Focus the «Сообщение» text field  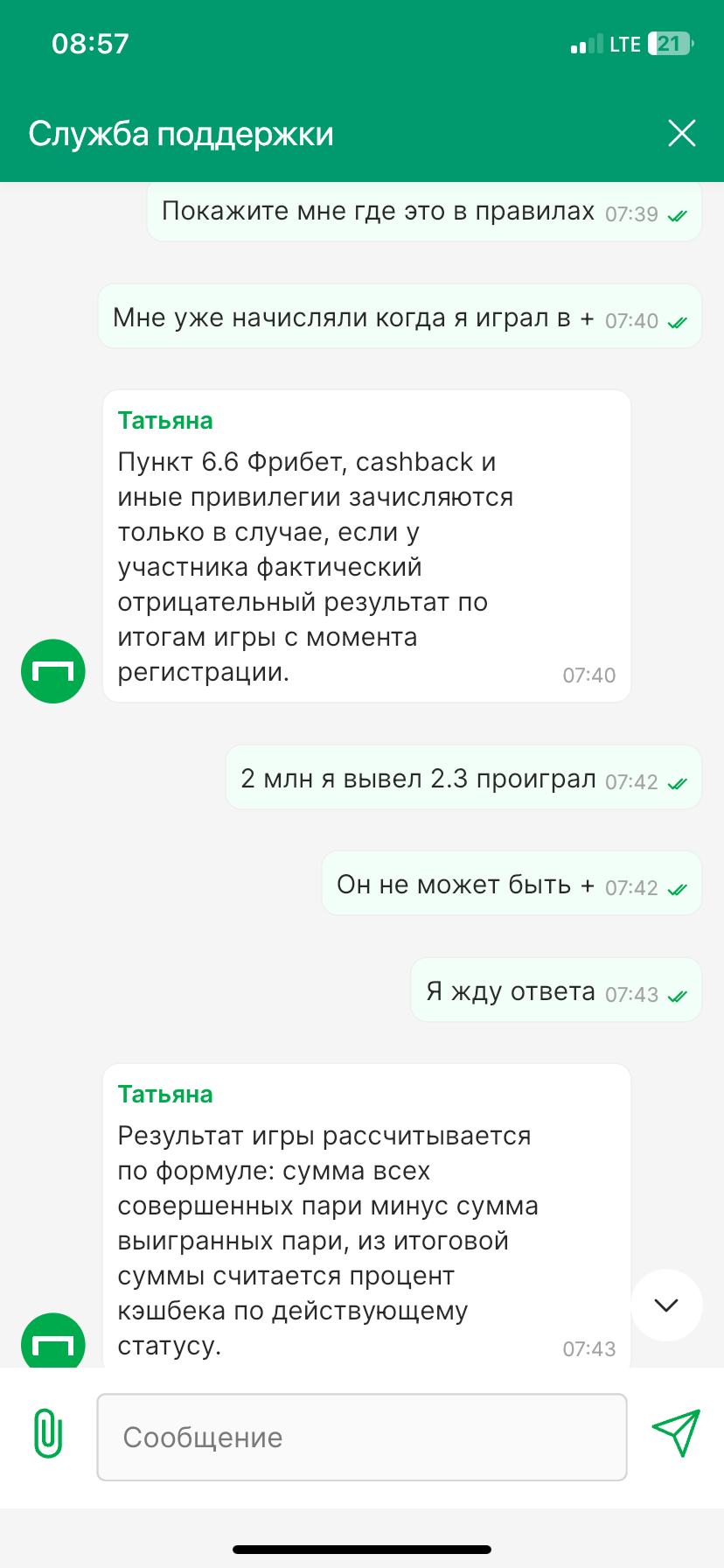coord(362,1437)
